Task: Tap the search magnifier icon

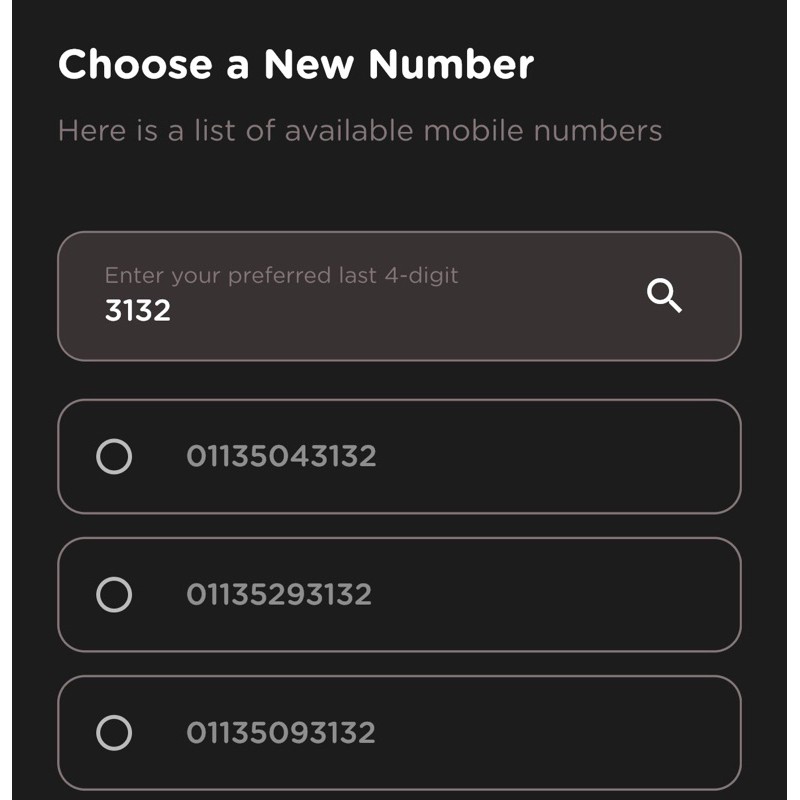Action: coord(664,295)
